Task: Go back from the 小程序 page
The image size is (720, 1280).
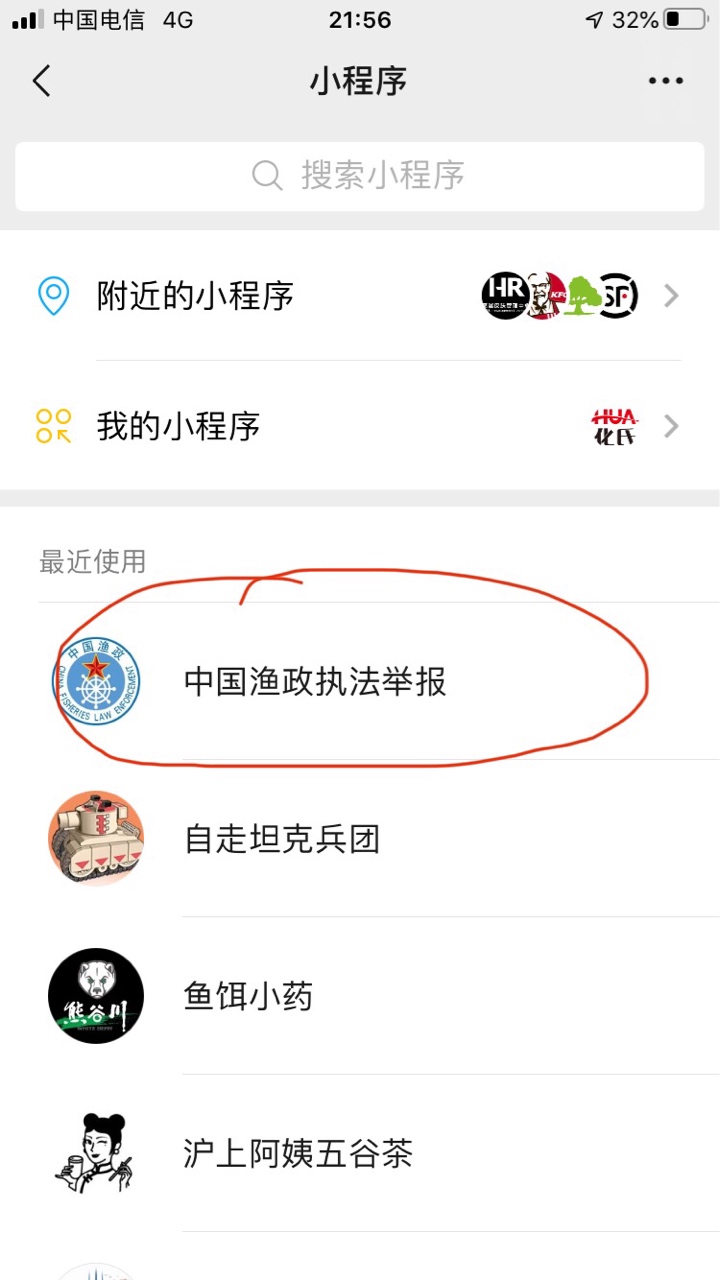Action: coord(42,81)
